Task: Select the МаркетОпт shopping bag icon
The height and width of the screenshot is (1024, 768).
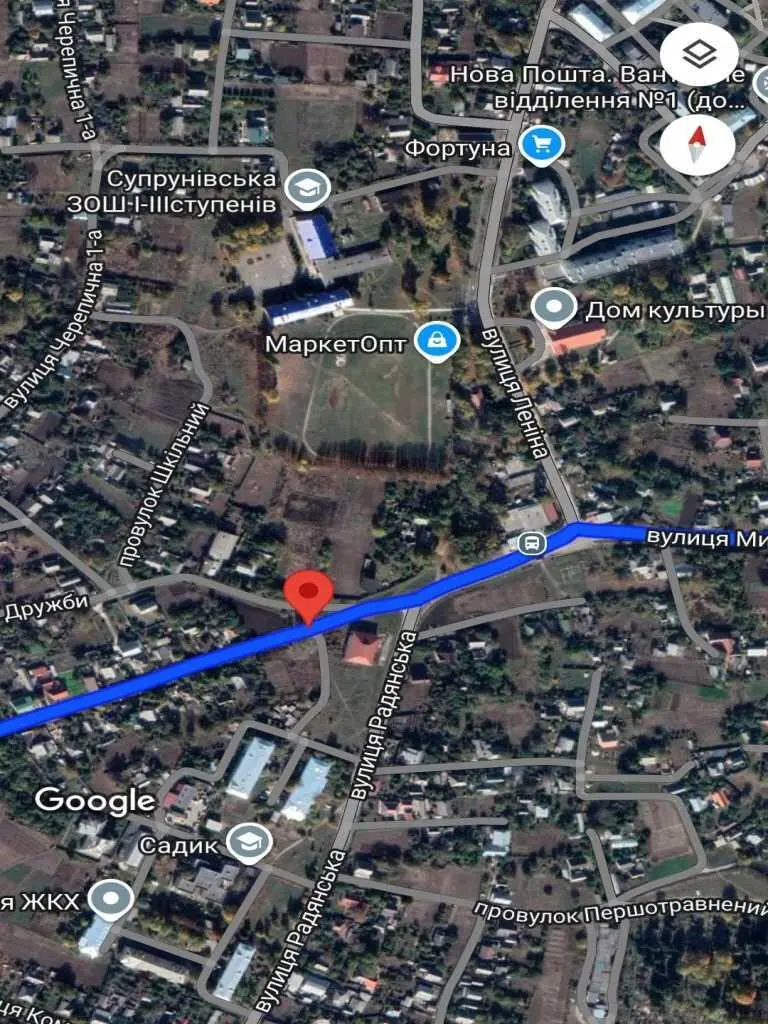Action: tap(437, 339)
